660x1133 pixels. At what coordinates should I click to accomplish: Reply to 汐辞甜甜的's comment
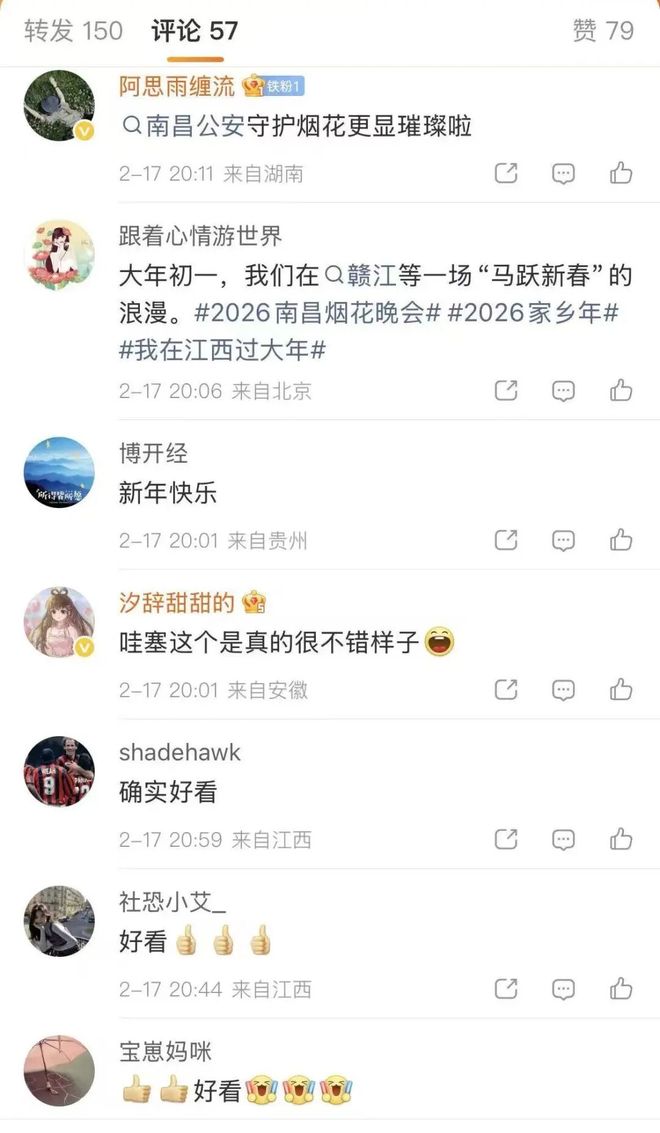[564, 689]
